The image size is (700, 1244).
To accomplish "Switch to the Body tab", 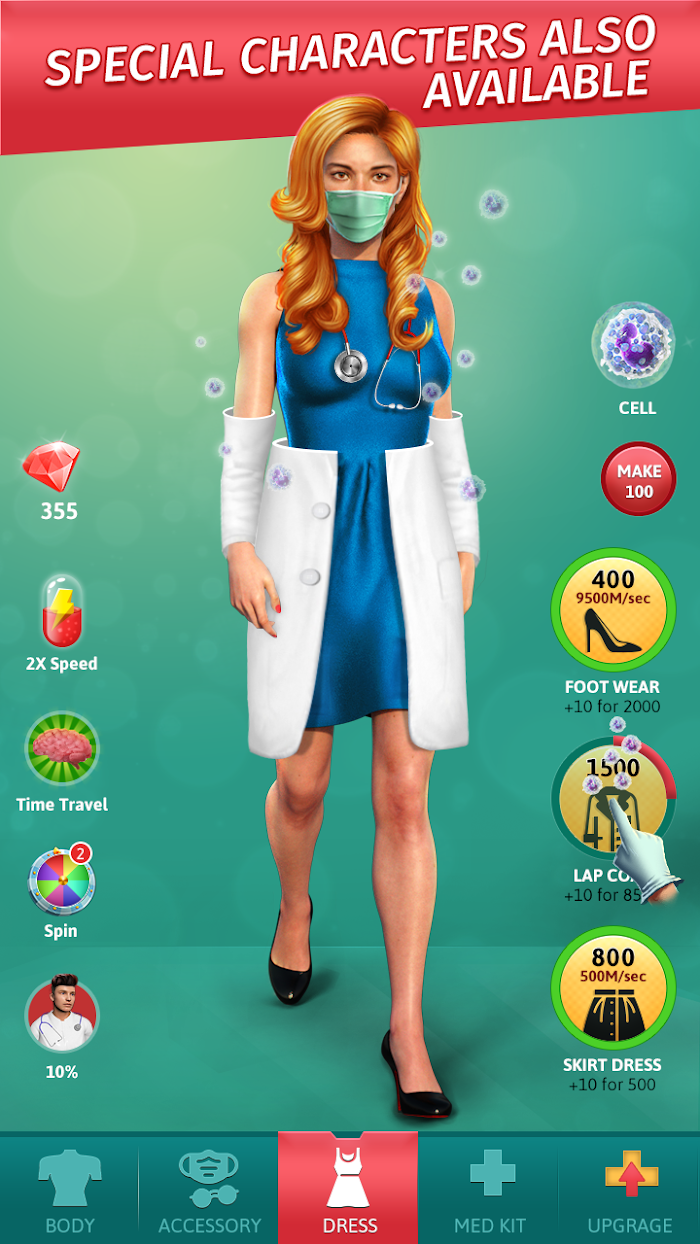I will (x=69, y=1190).
